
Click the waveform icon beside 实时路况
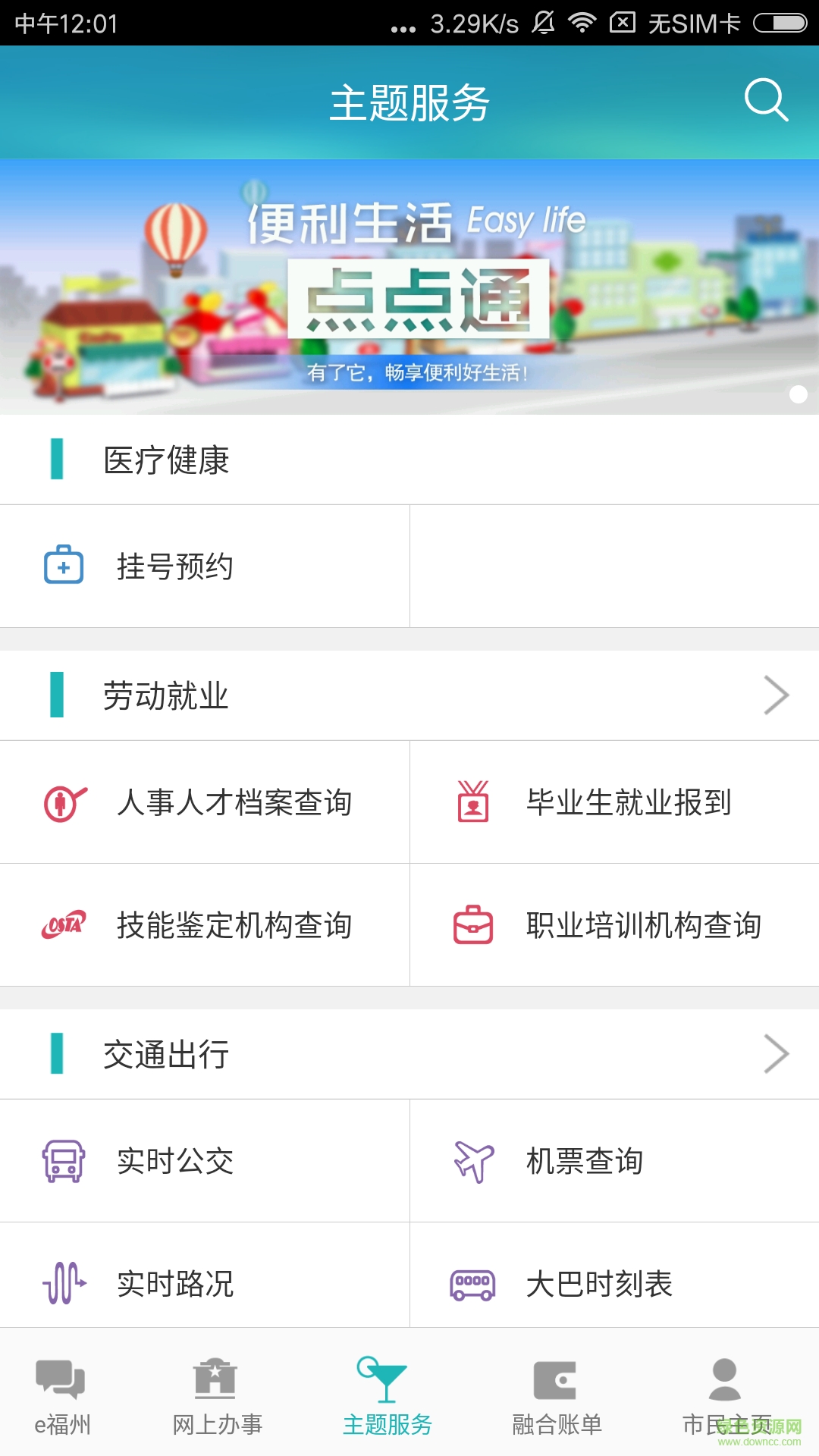[64, 1284]
